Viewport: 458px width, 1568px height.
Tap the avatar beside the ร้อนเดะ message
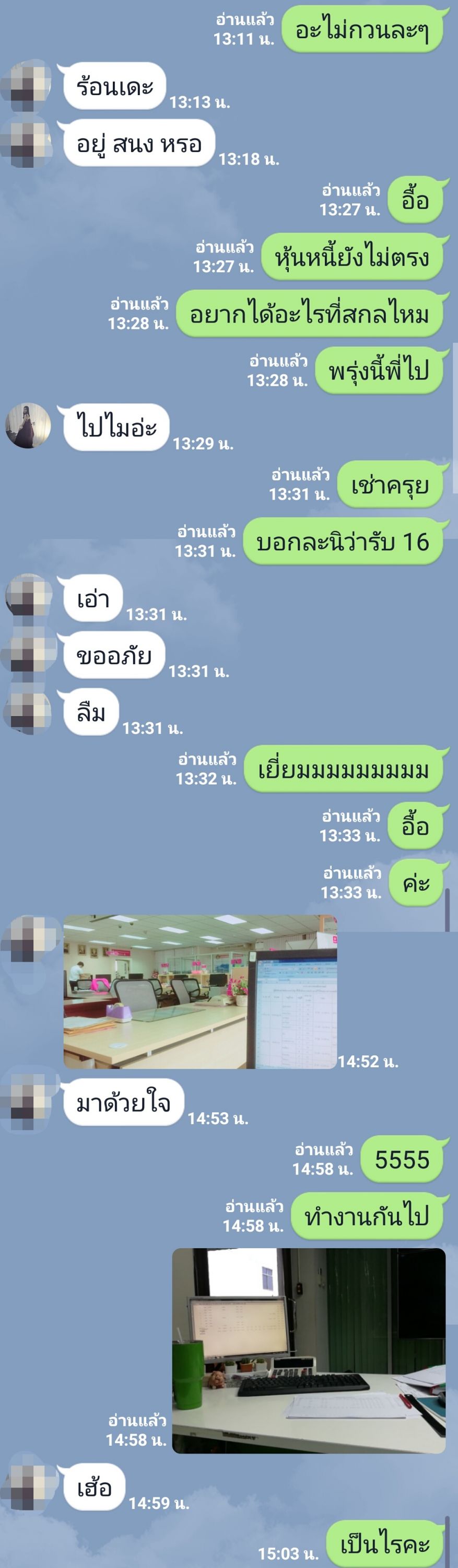coord(27,85)
